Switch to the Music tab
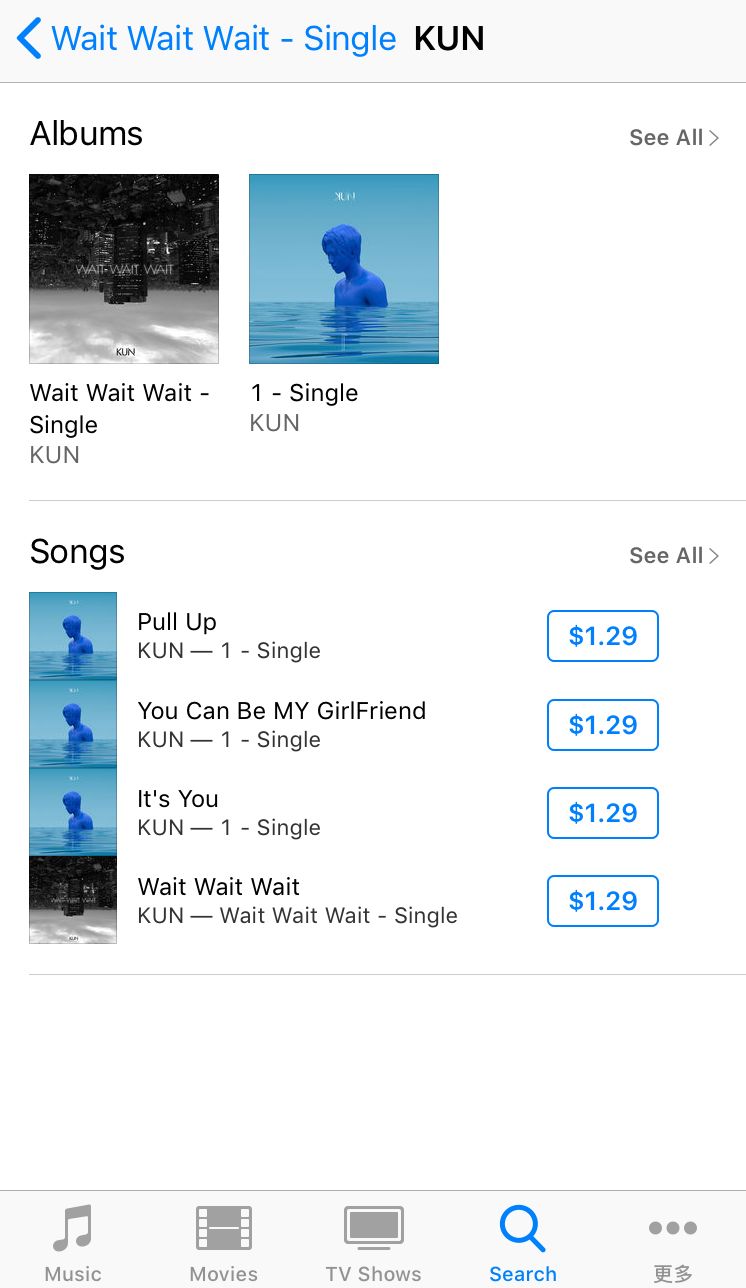 click(73, 1242)
